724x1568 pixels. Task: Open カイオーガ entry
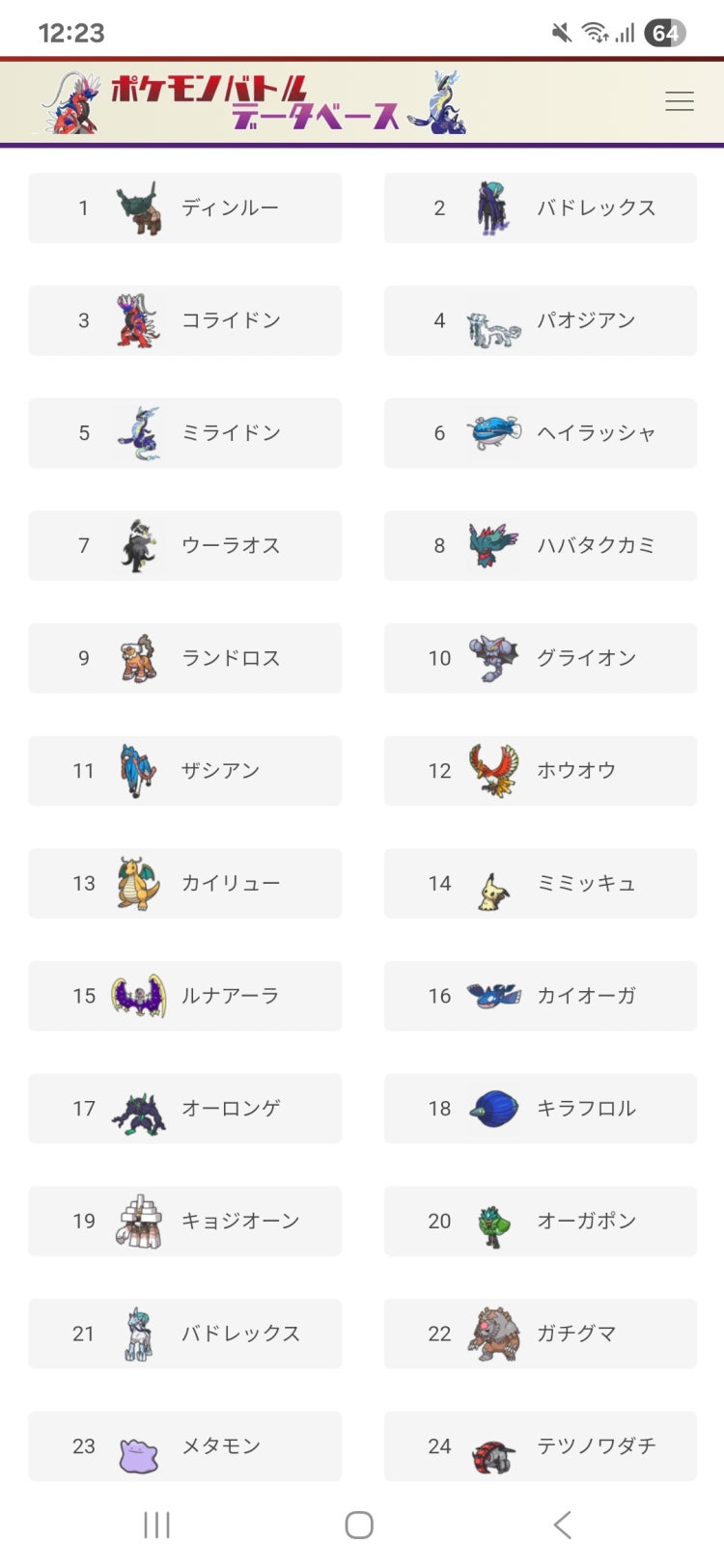point(540,996)
